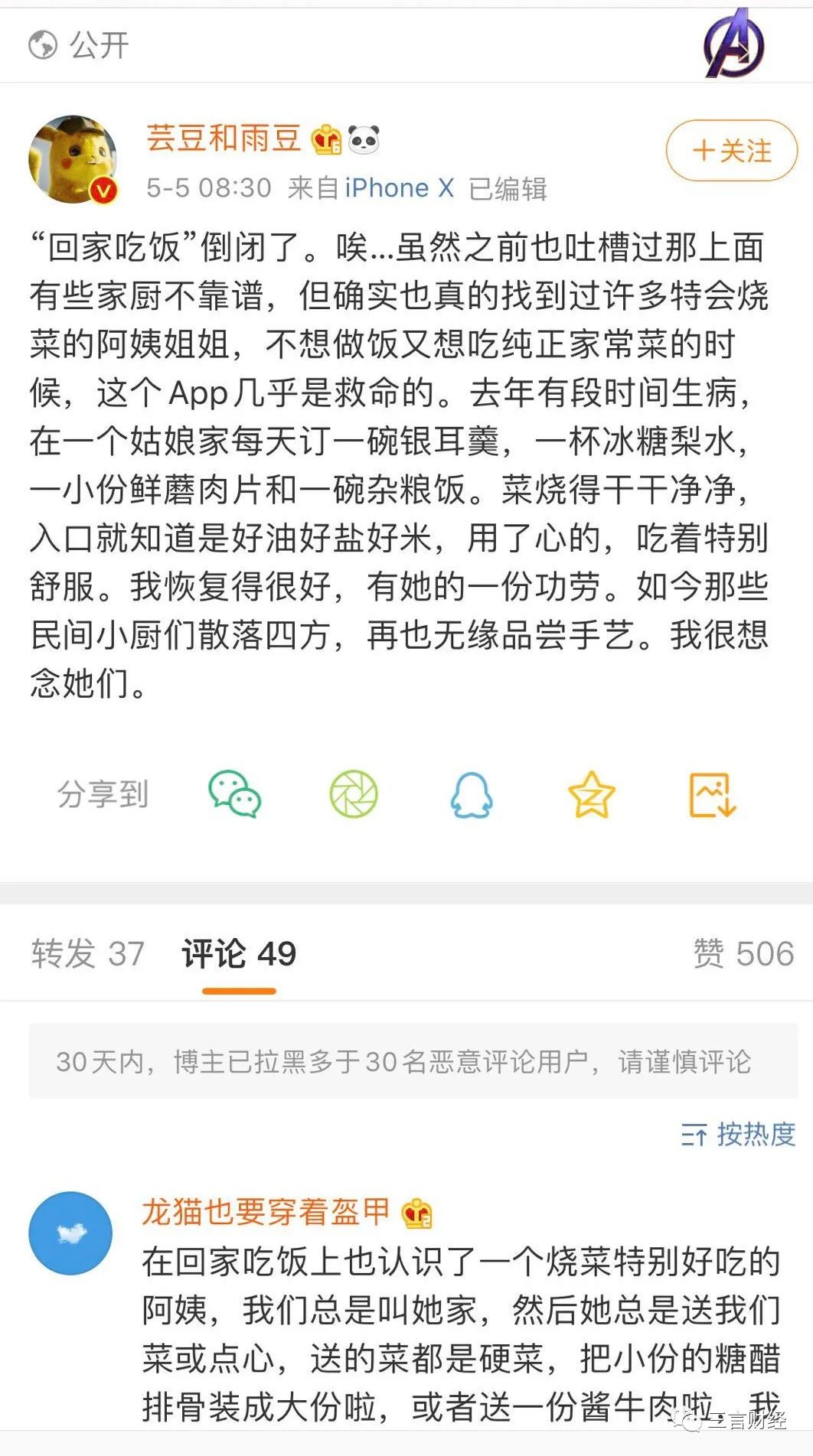Image resolution: width=813 pixels, height=1456 pixels.
Task: Open 芸豆和雨豆's profile avatar
Action: click(73, 160)
